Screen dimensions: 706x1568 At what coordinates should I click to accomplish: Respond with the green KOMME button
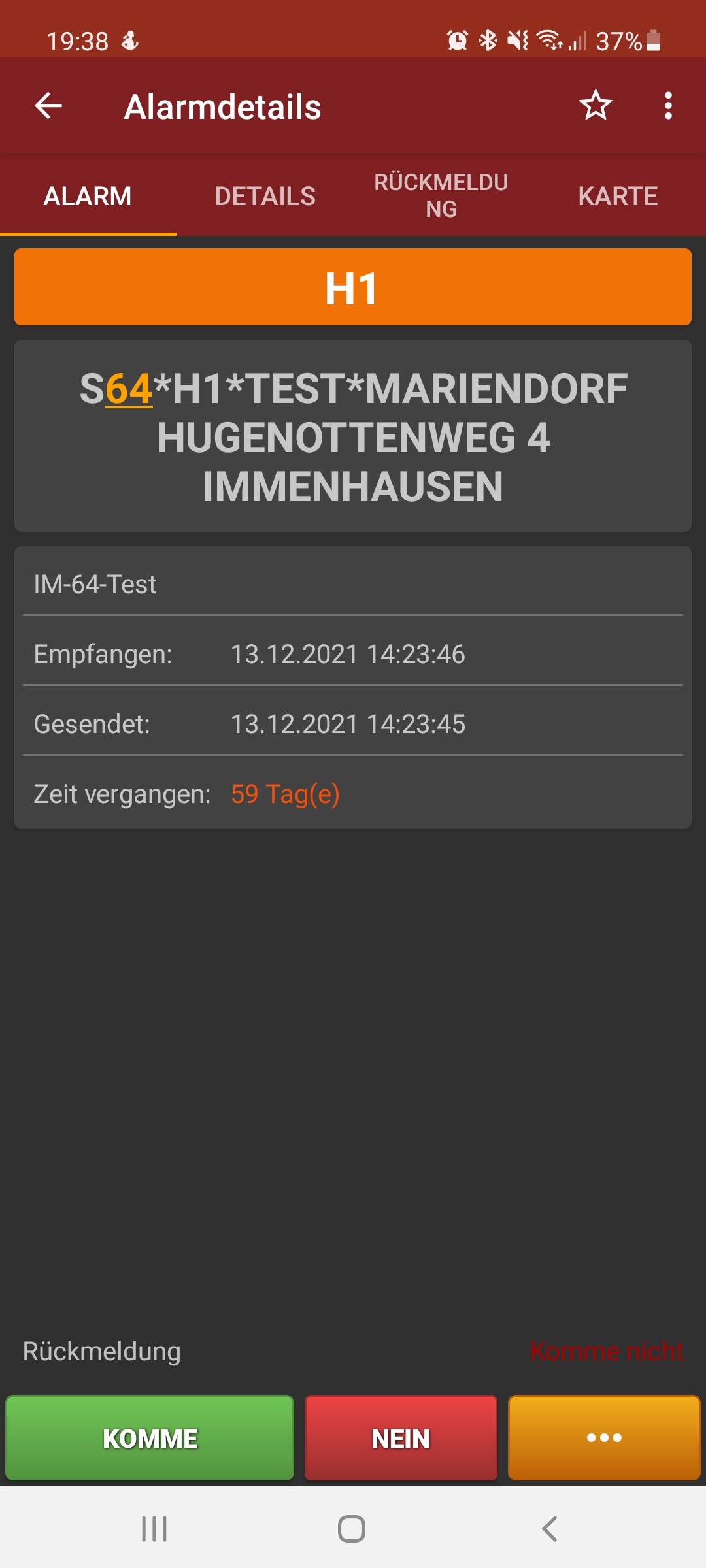pyautogui.click(x=150, y=1438)
